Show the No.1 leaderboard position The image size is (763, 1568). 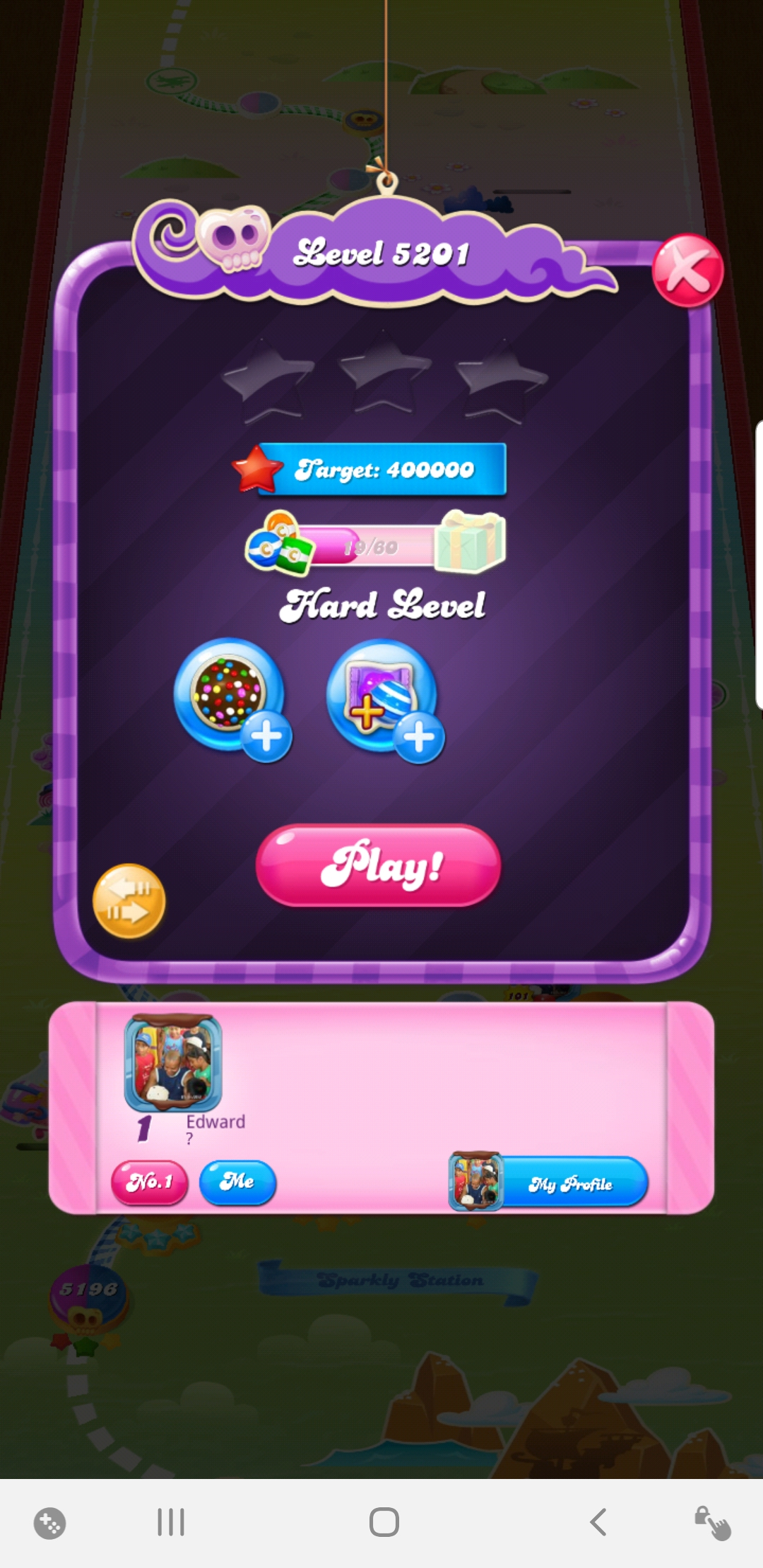coord(150,1182)
